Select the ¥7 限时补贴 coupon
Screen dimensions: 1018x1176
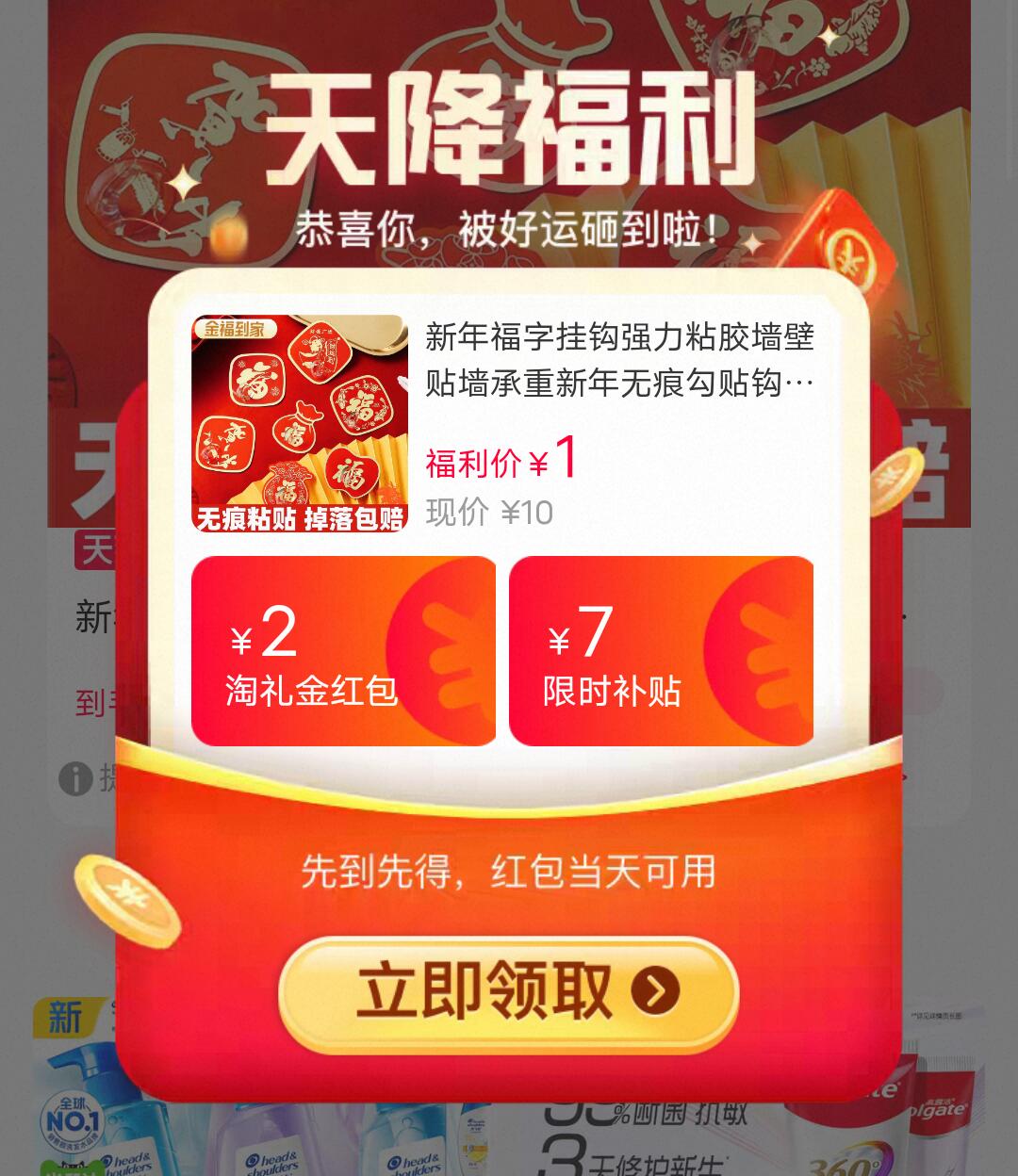[x=661, y=651]
